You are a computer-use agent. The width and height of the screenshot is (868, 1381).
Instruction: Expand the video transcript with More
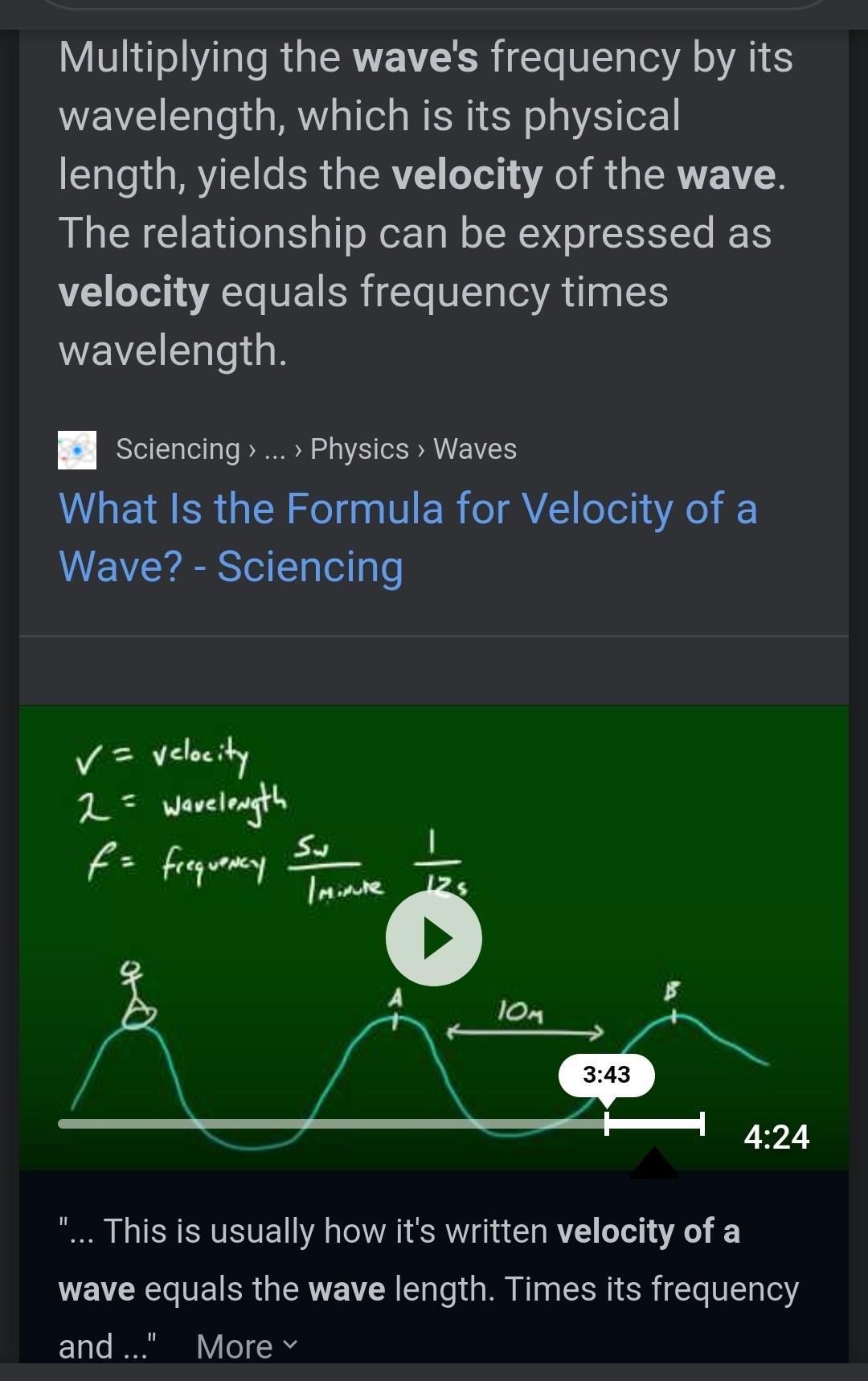[246, 1346]
